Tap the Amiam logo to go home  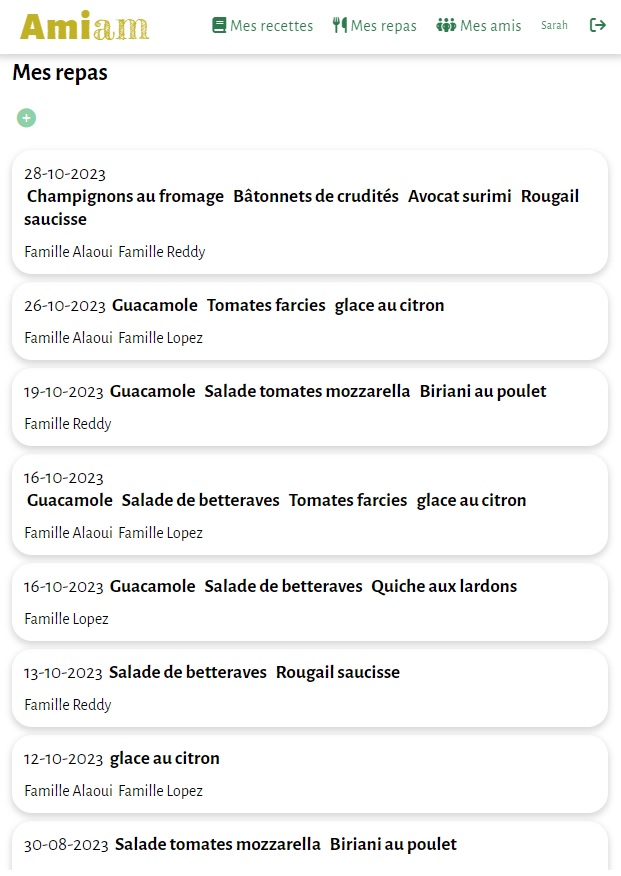click(x=84, y=27)
